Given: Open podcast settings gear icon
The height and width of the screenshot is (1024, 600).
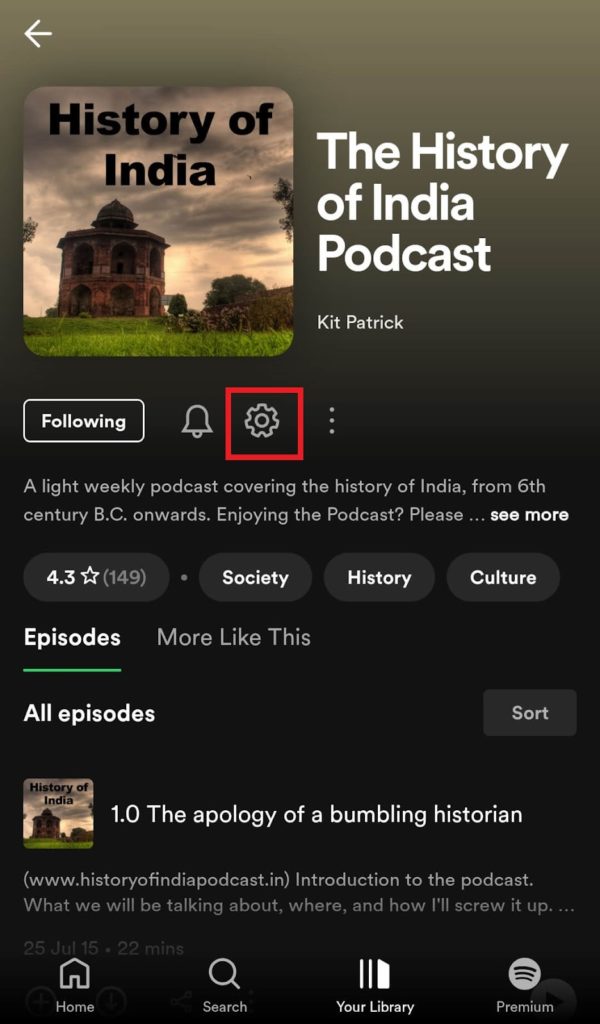Looking at the screenshot, I should coord(262,421).
